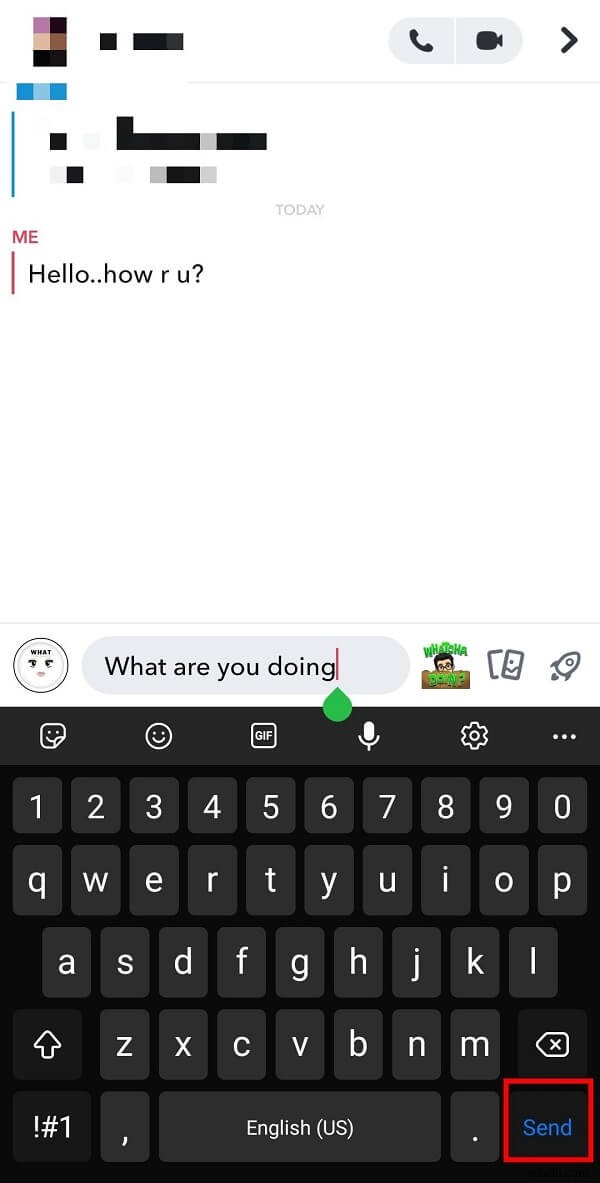Enable shift key for capitals
The image size is (600, 1183).
(47, 1046)
